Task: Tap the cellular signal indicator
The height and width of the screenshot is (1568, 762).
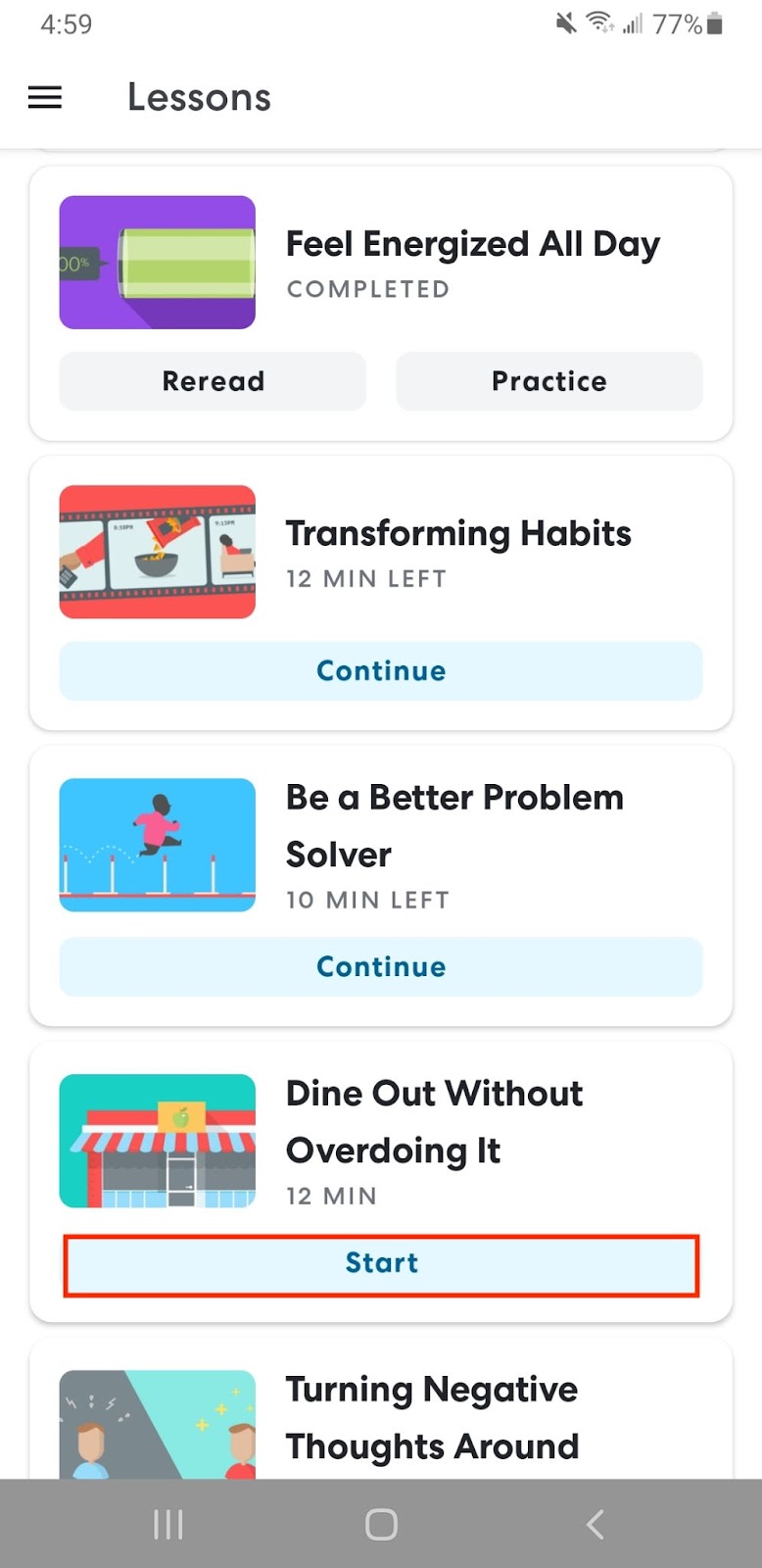Action: point(632,24)
